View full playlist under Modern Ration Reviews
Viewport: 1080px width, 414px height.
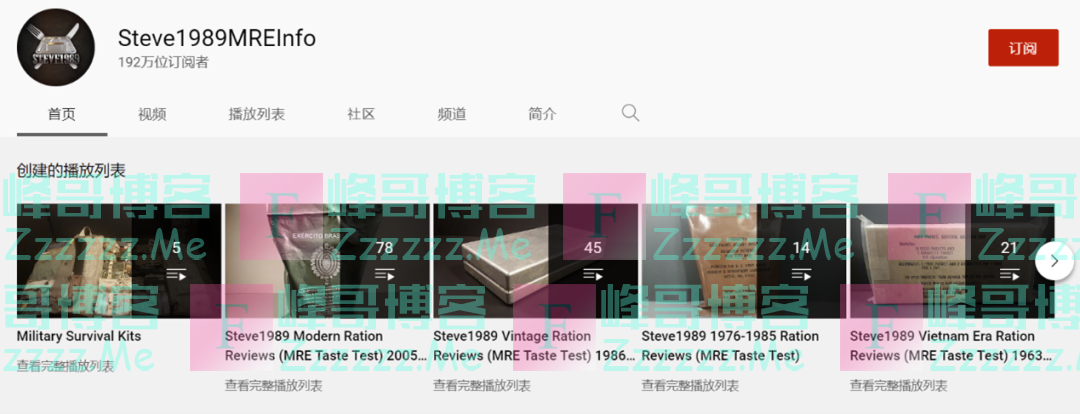point(273,385)
